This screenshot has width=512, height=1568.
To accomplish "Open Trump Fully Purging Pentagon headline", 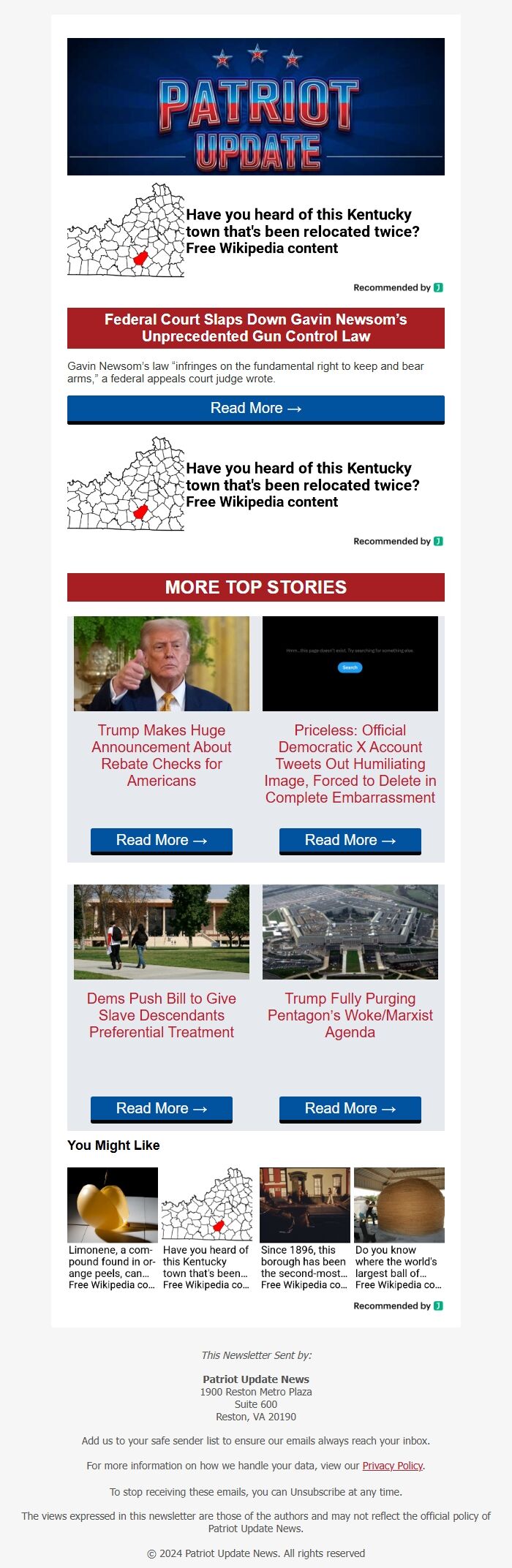I will click(x=350, y=1015).
